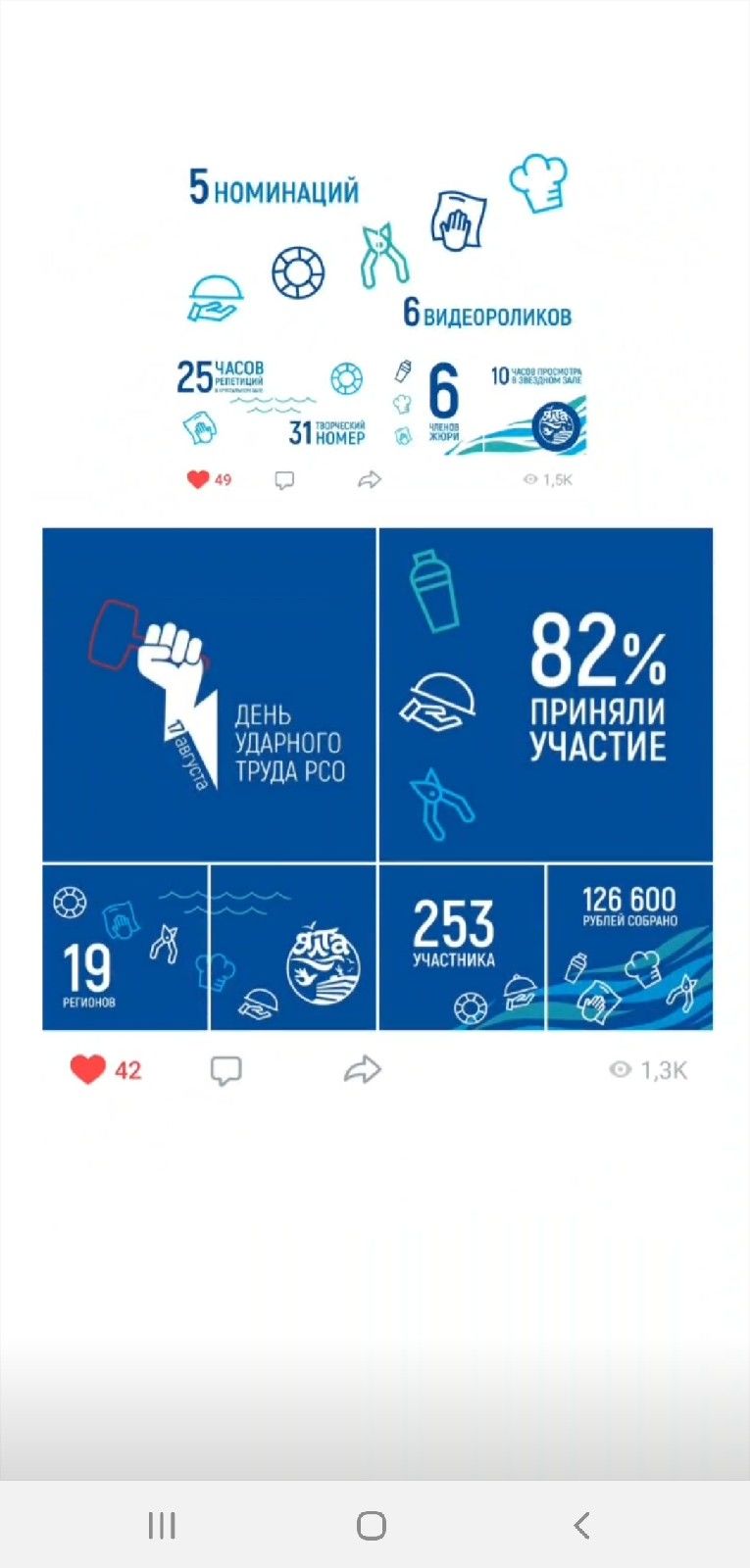Open the recent apps overview
The width and height of the screenshot is (750, 1568).
[x=162, y=1525]
